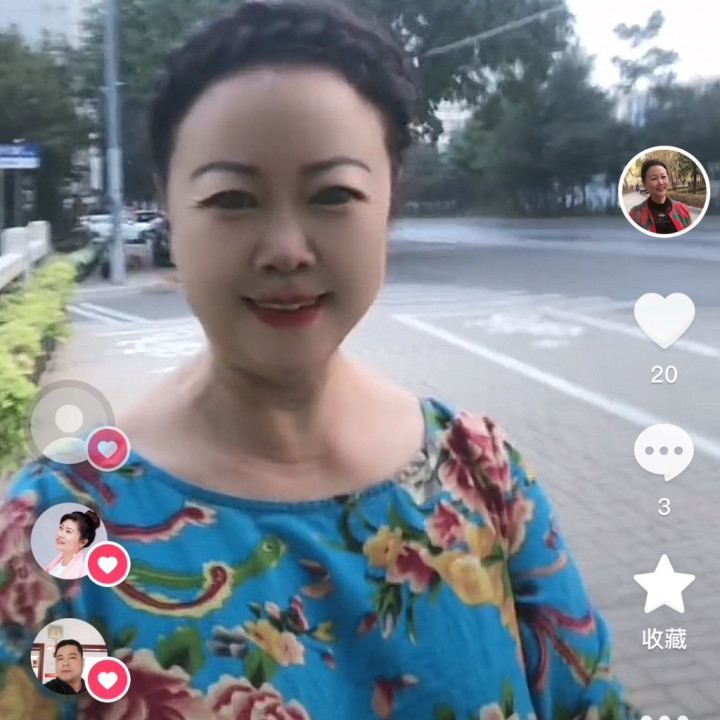Open the comments bubble
This screenshot has height=720, width=720.
click(x=664, y=452)
